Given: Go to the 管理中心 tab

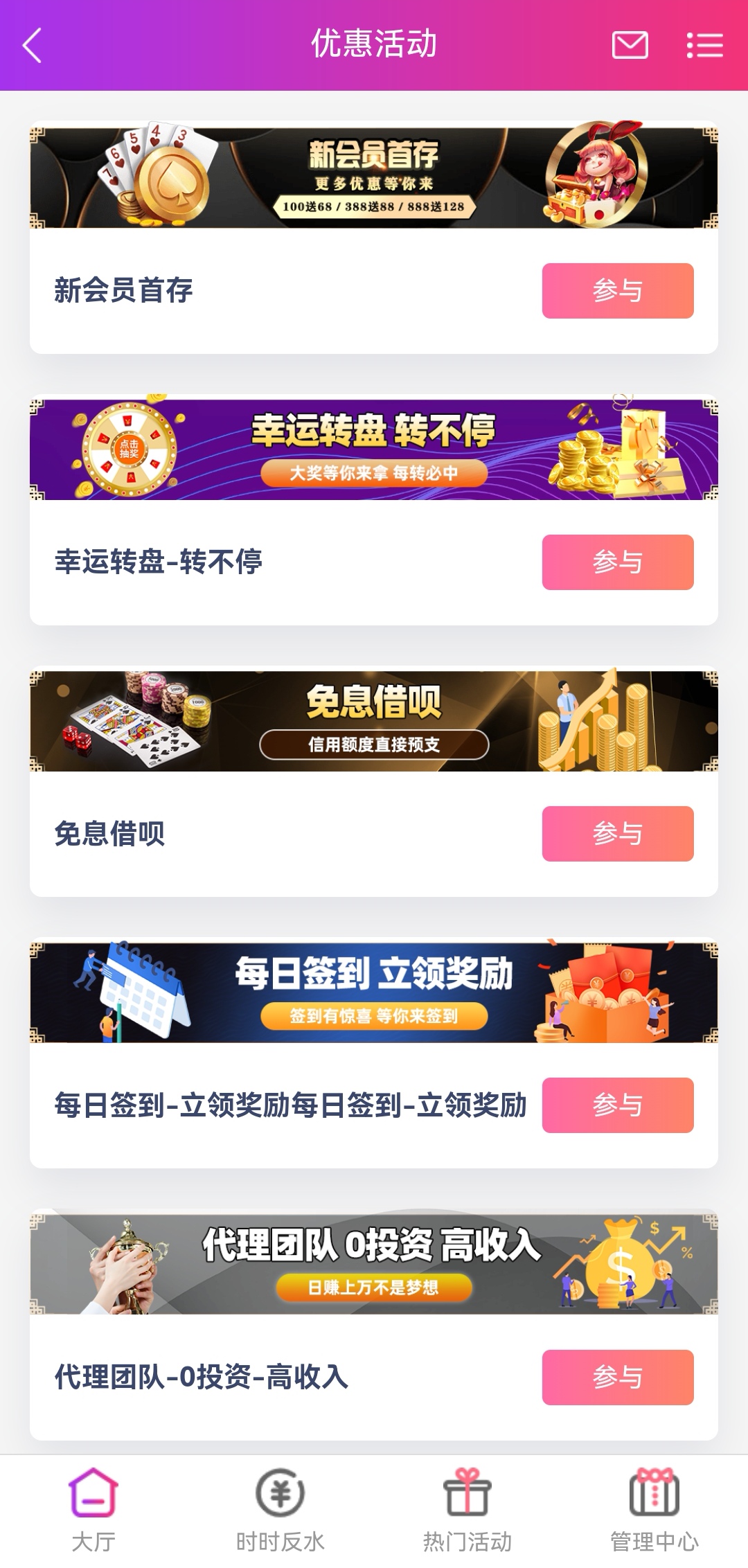Looking at the screenshot, I should [x=654, y=1510].
